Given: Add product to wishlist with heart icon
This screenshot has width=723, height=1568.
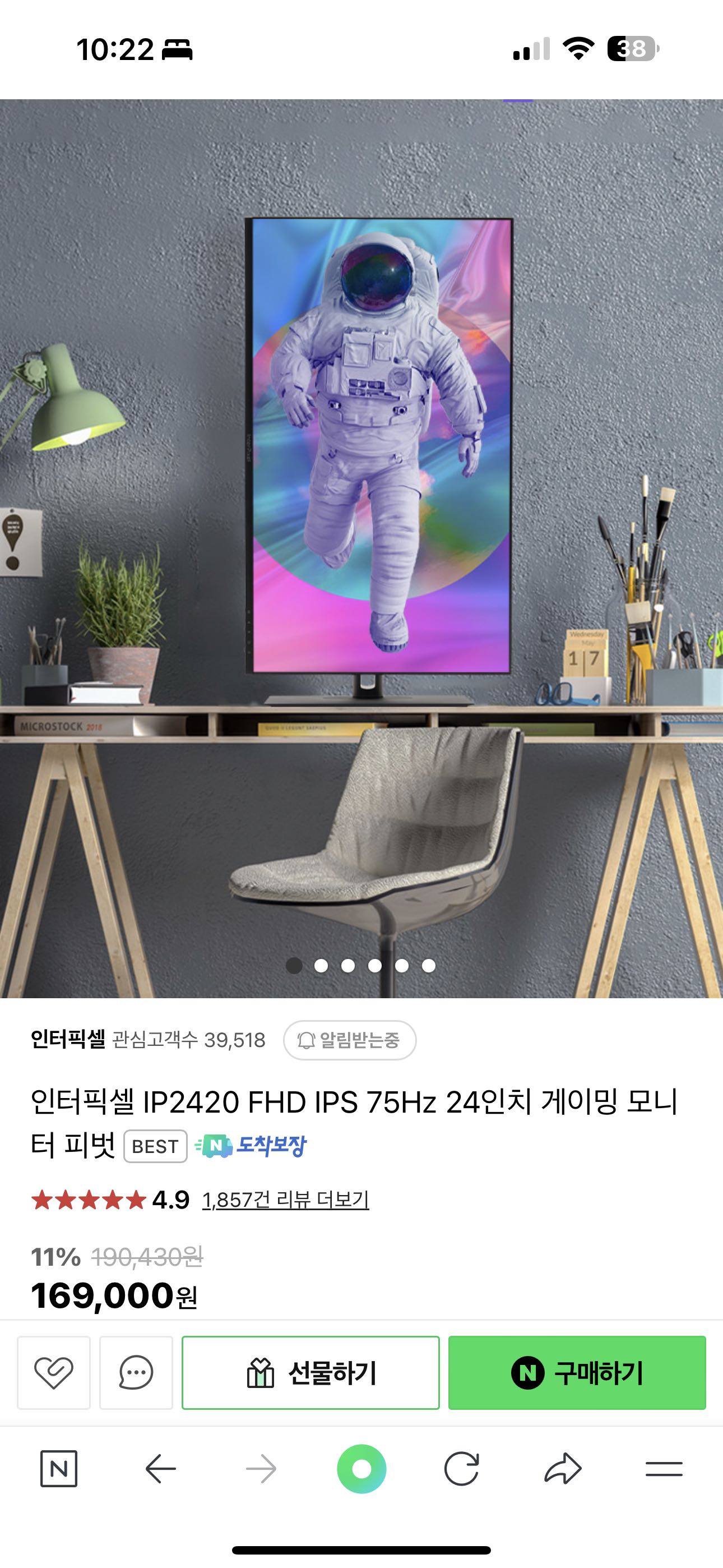Looking at the screenshot, I should 54,1373.
